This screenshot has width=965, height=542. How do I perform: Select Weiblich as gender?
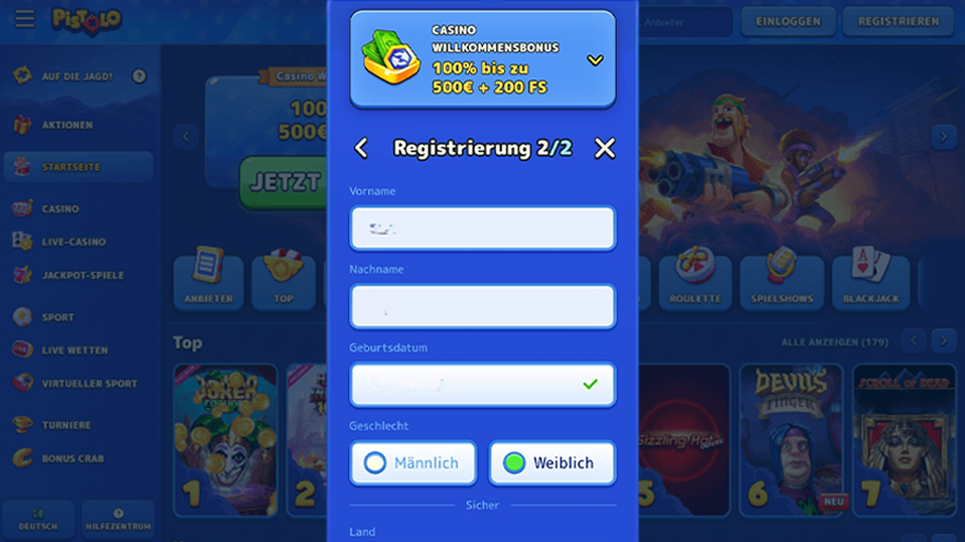(552, 463)
